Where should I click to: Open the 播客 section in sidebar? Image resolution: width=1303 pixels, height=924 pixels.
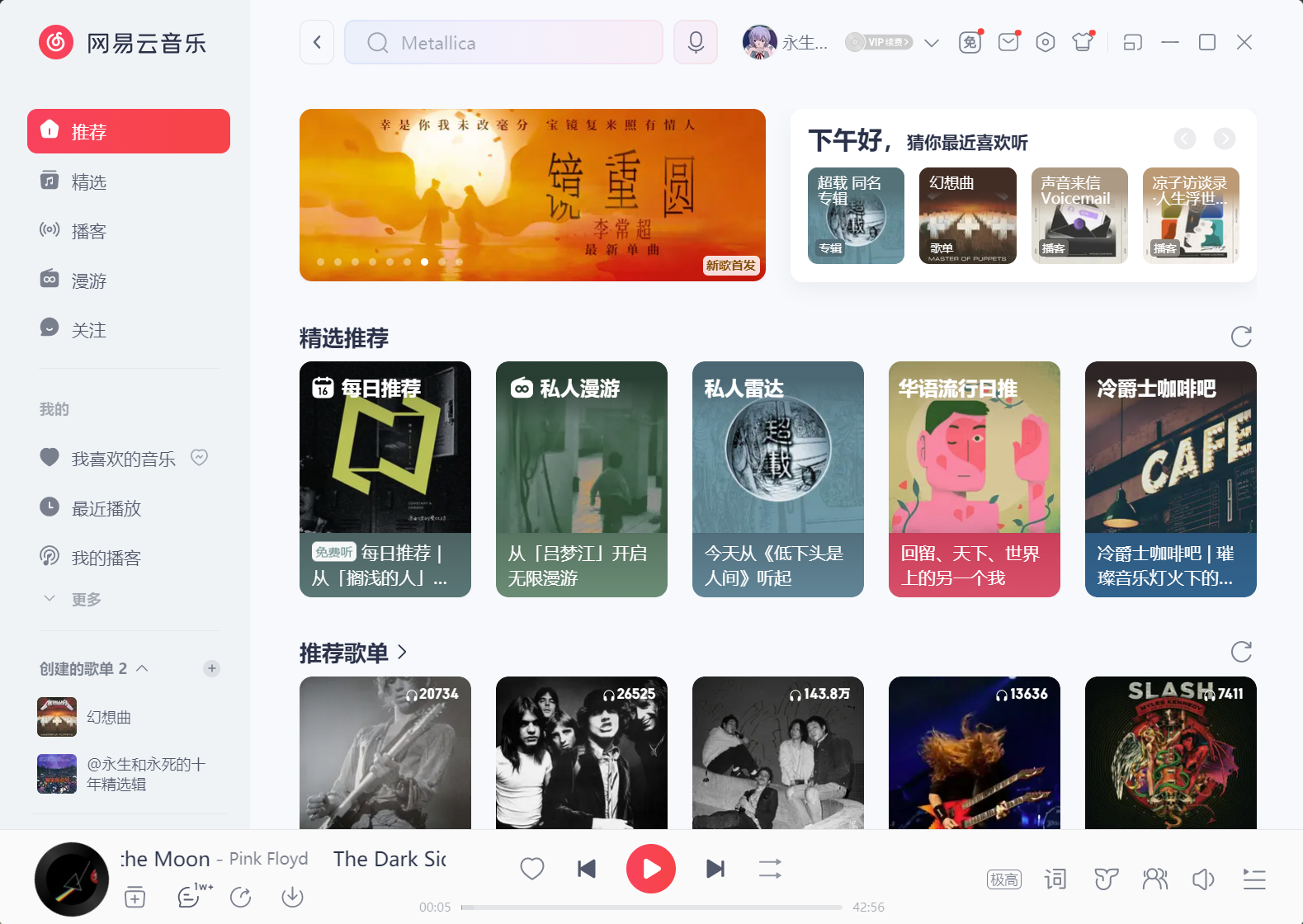88,231
